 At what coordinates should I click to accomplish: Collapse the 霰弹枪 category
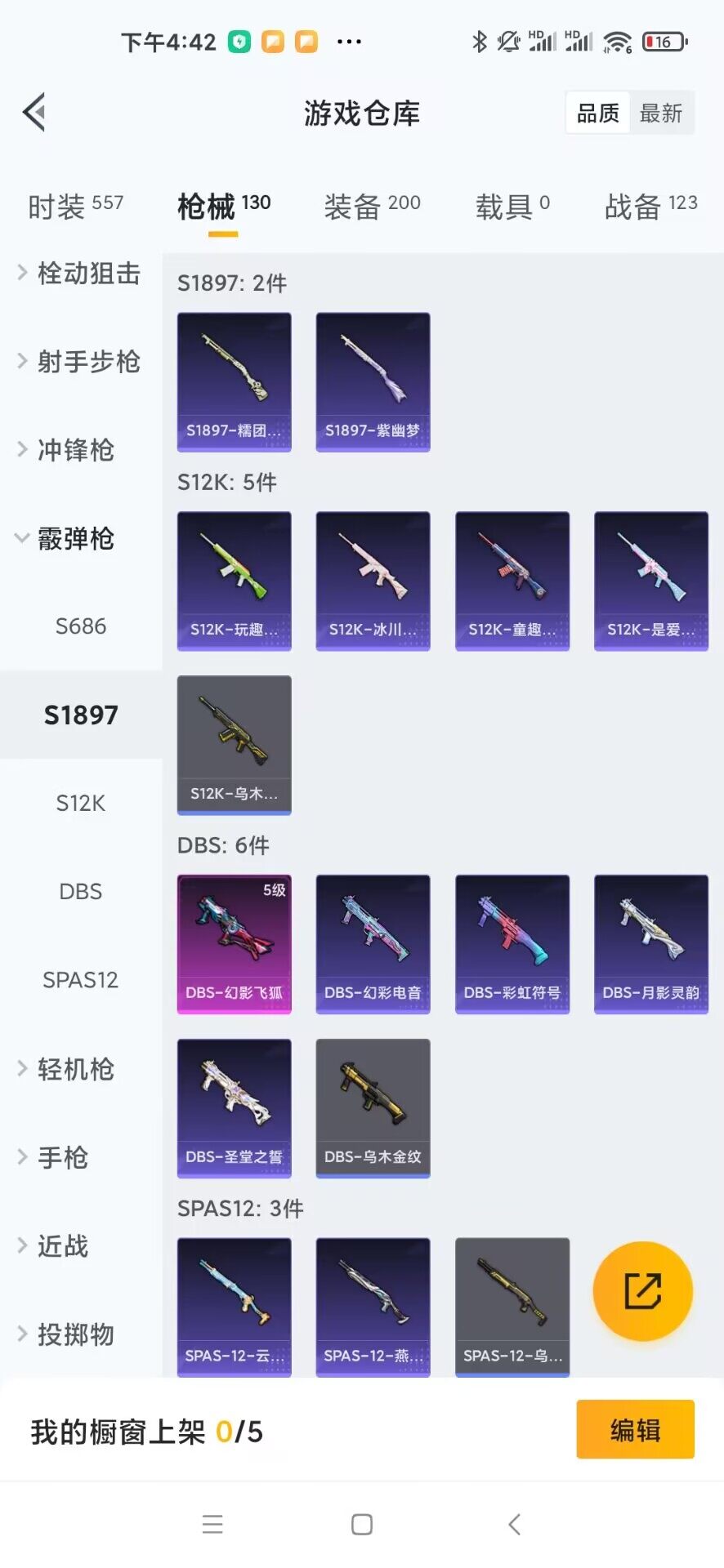pos(74,539)
